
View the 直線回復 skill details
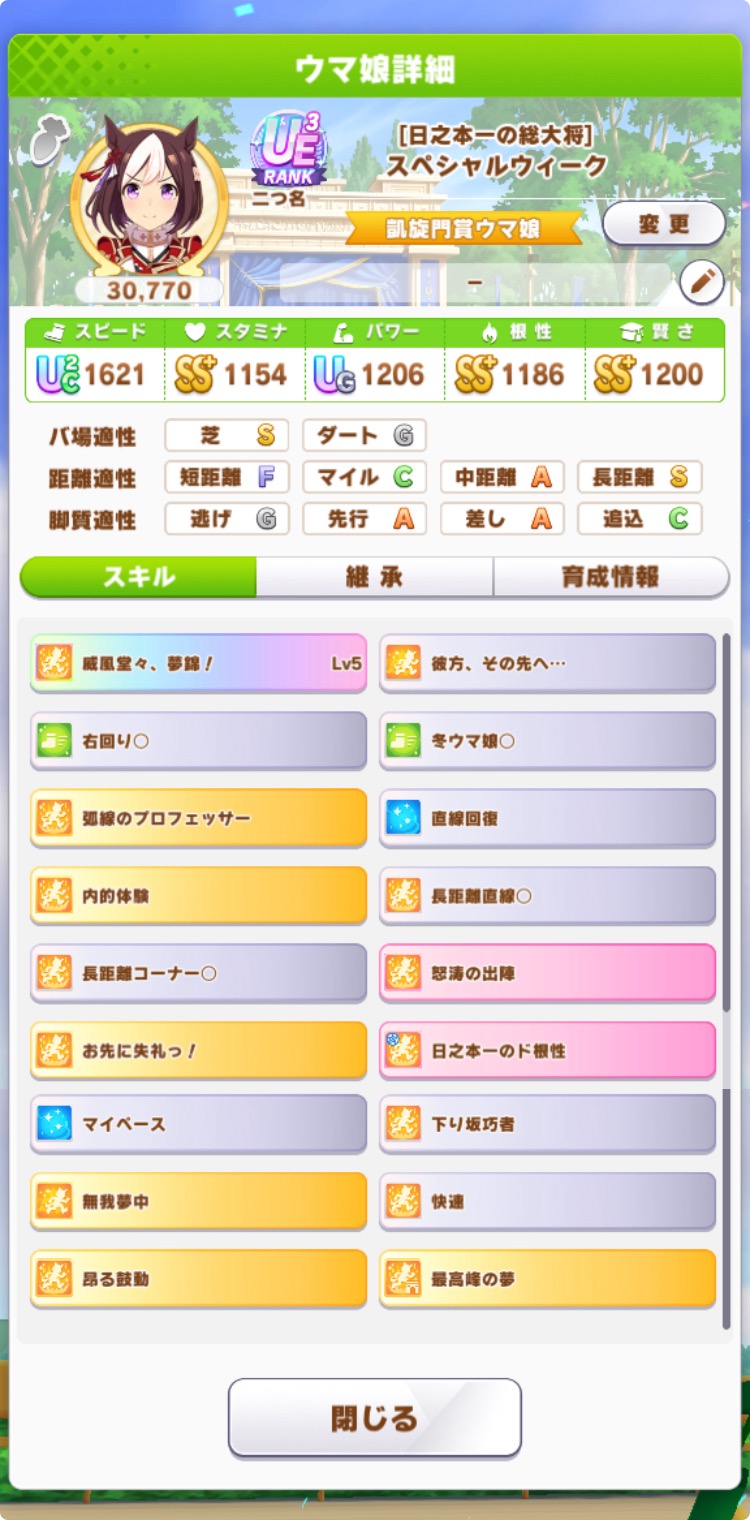(547, 818)
